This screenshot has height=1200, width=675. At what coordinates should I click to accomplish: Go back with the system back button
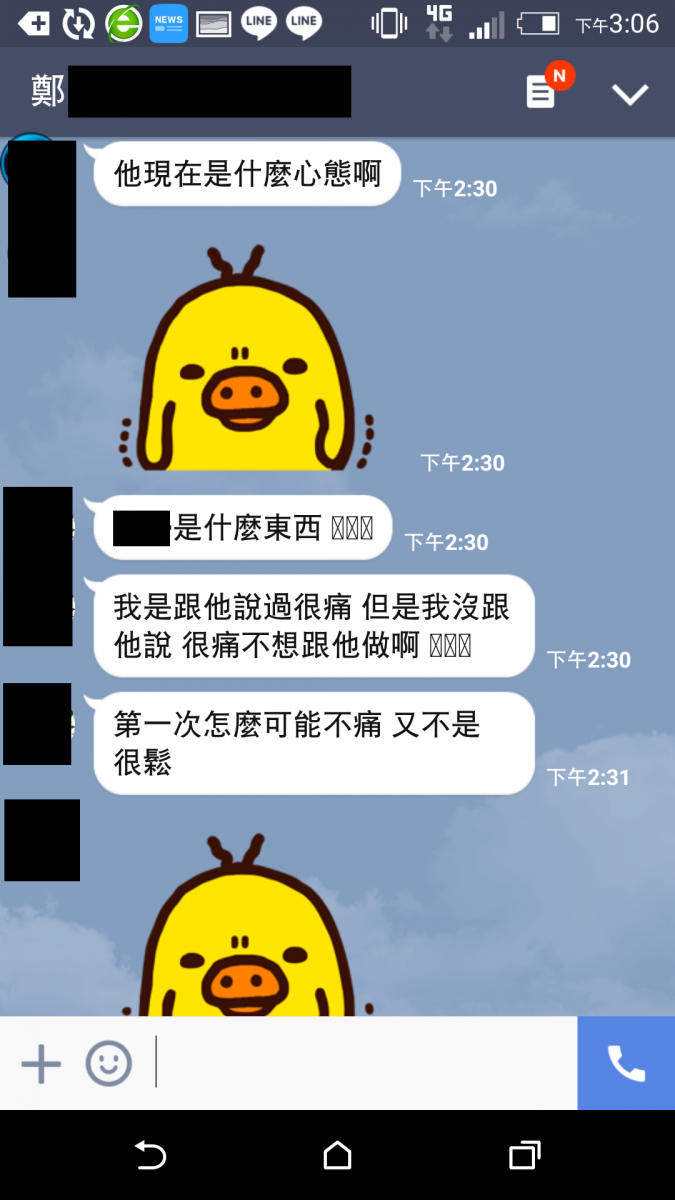click(x=150, y=1155)
